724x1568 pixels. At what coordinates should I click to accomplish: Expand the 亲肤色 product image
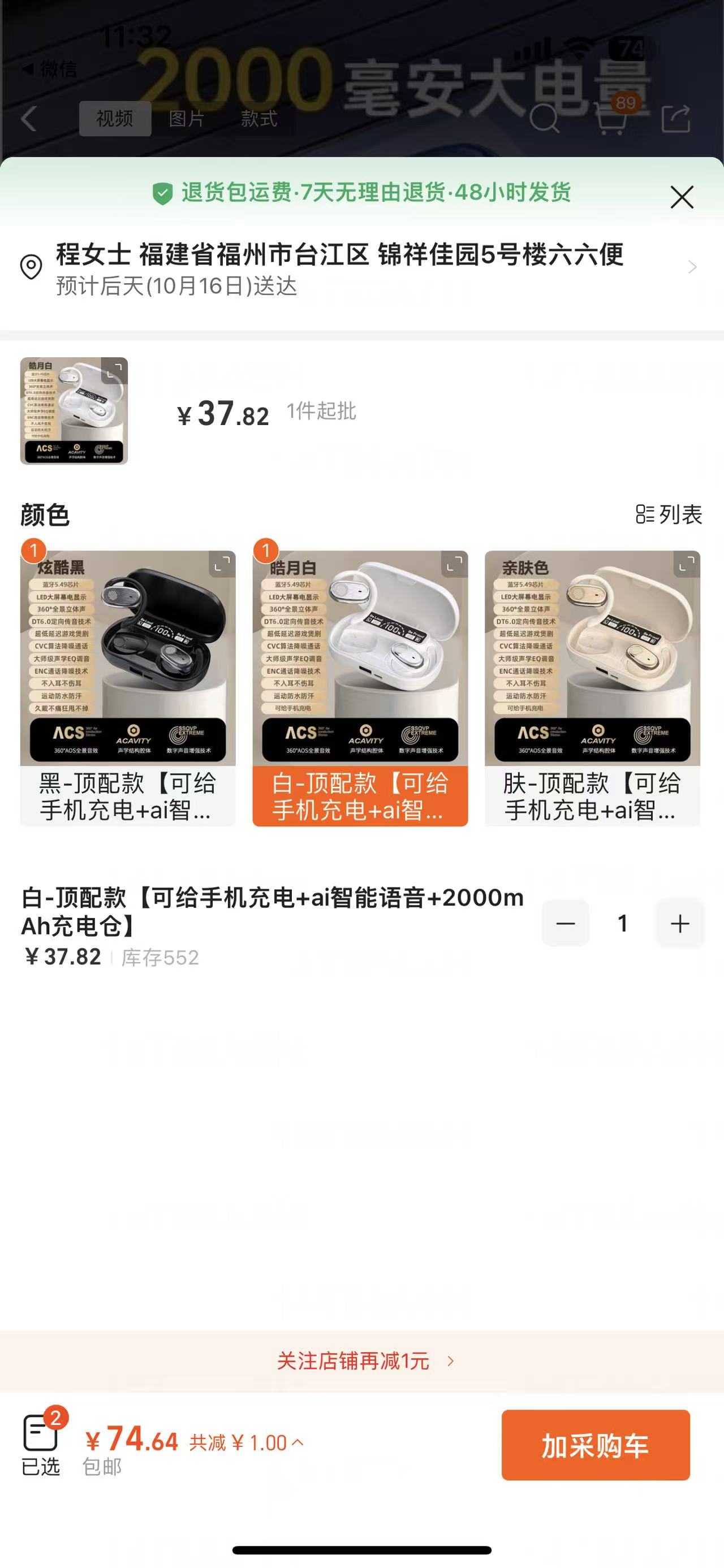coord(686,565)
